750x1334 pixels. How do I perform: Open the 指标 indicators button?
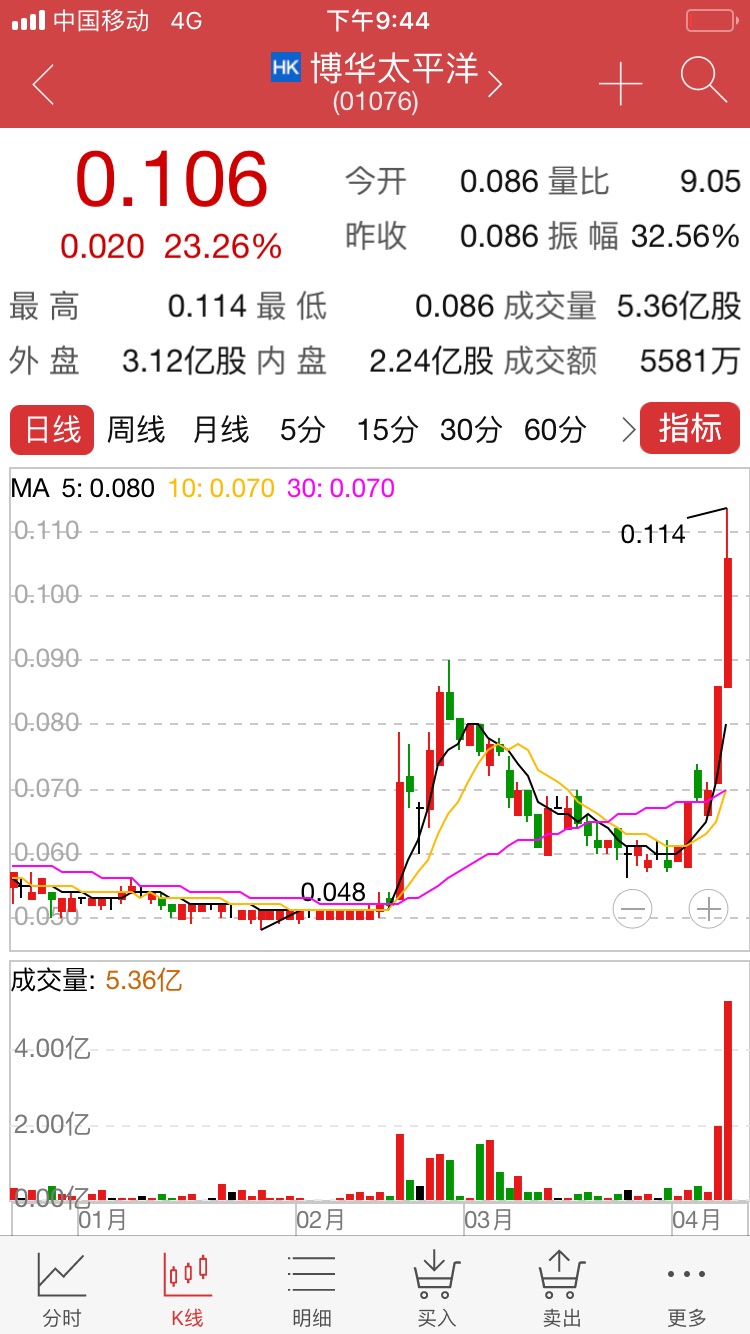[x=690, y=428]
